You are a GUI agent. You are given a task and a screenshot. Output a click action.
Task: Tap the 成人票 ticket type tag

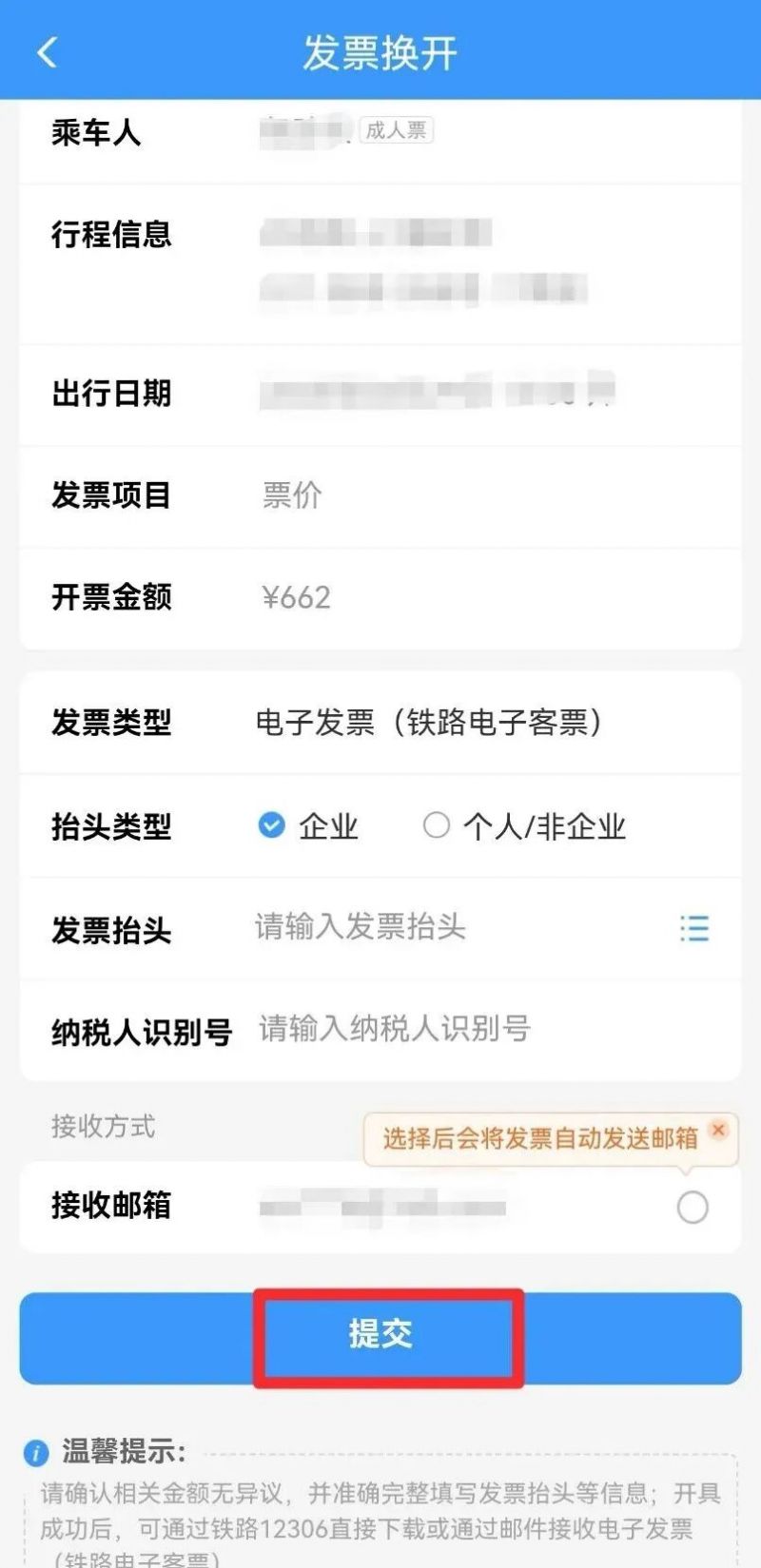coord(398,130)
